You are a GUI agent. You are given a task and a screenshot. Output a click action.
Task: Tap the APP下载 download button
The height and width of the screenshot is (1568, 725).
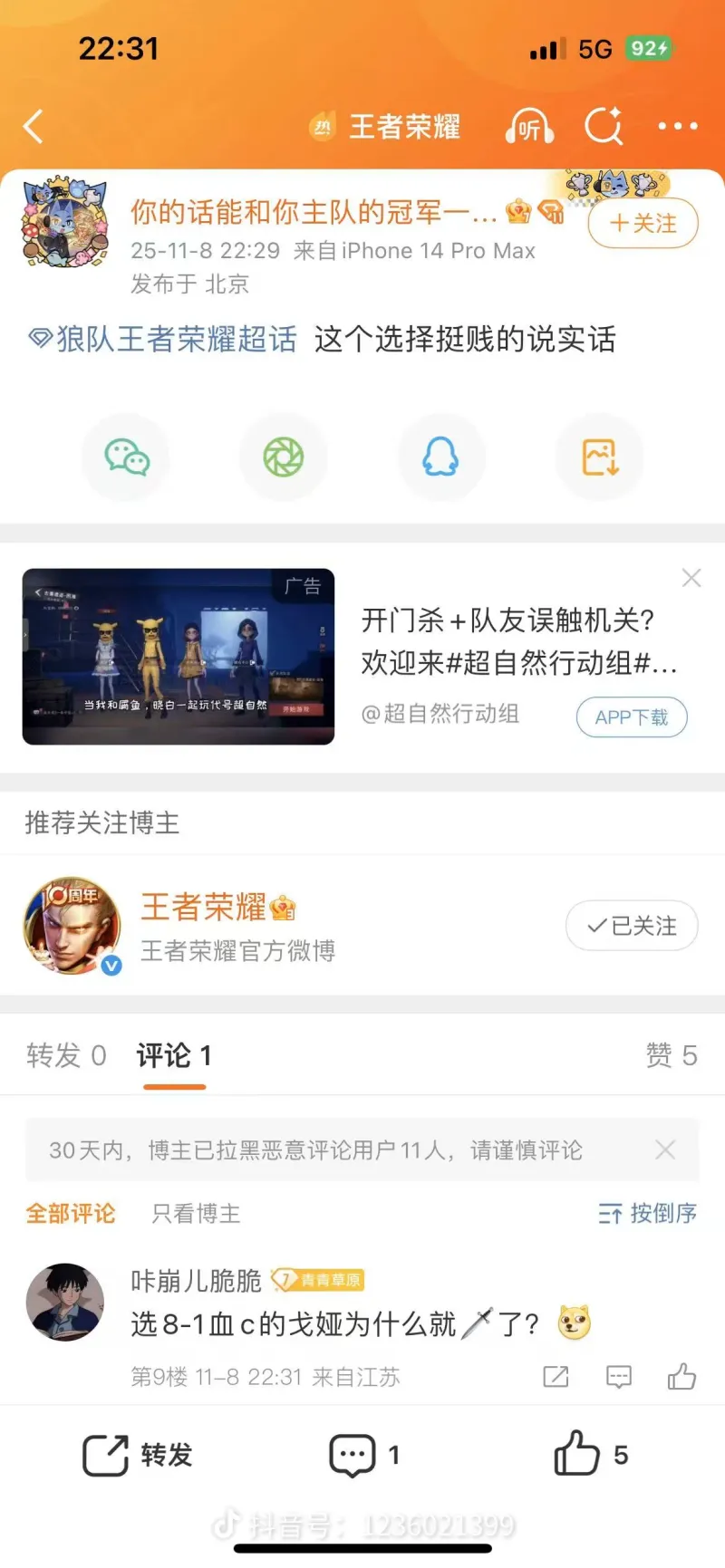tap(632, 717)
